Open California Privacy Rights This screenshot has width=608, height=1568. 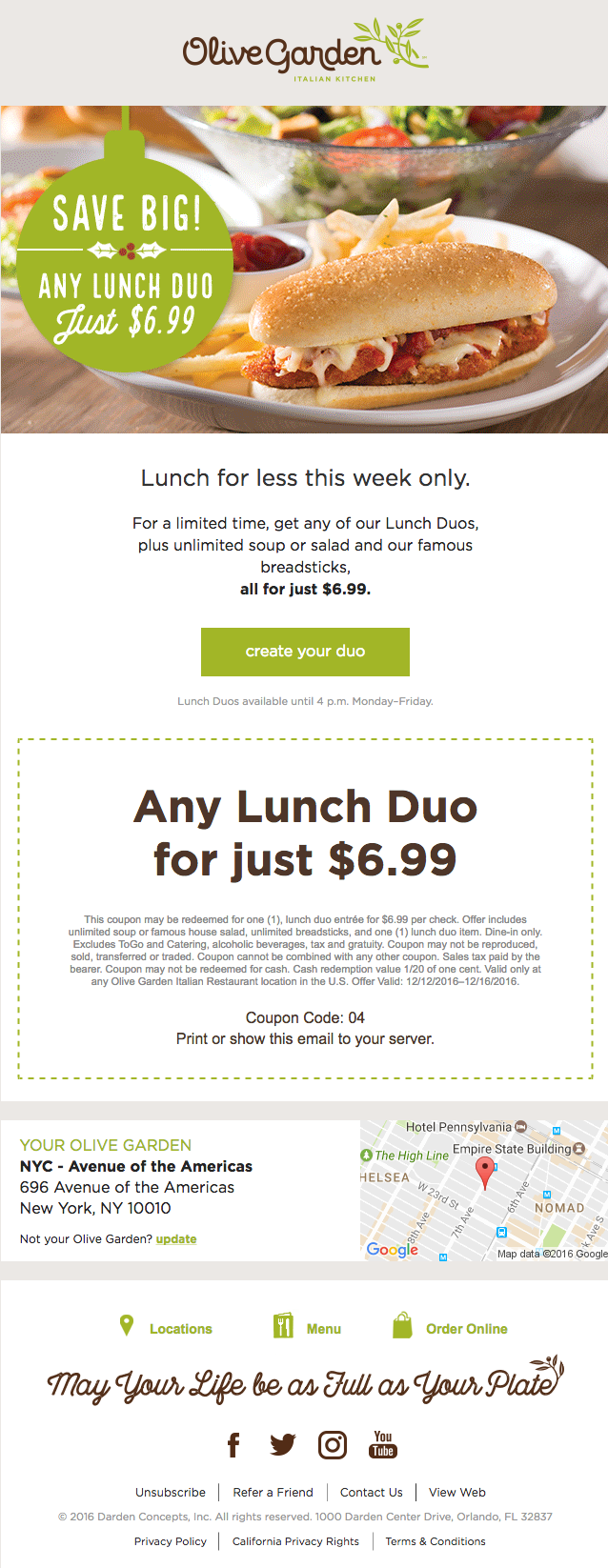coord(295,1541)
